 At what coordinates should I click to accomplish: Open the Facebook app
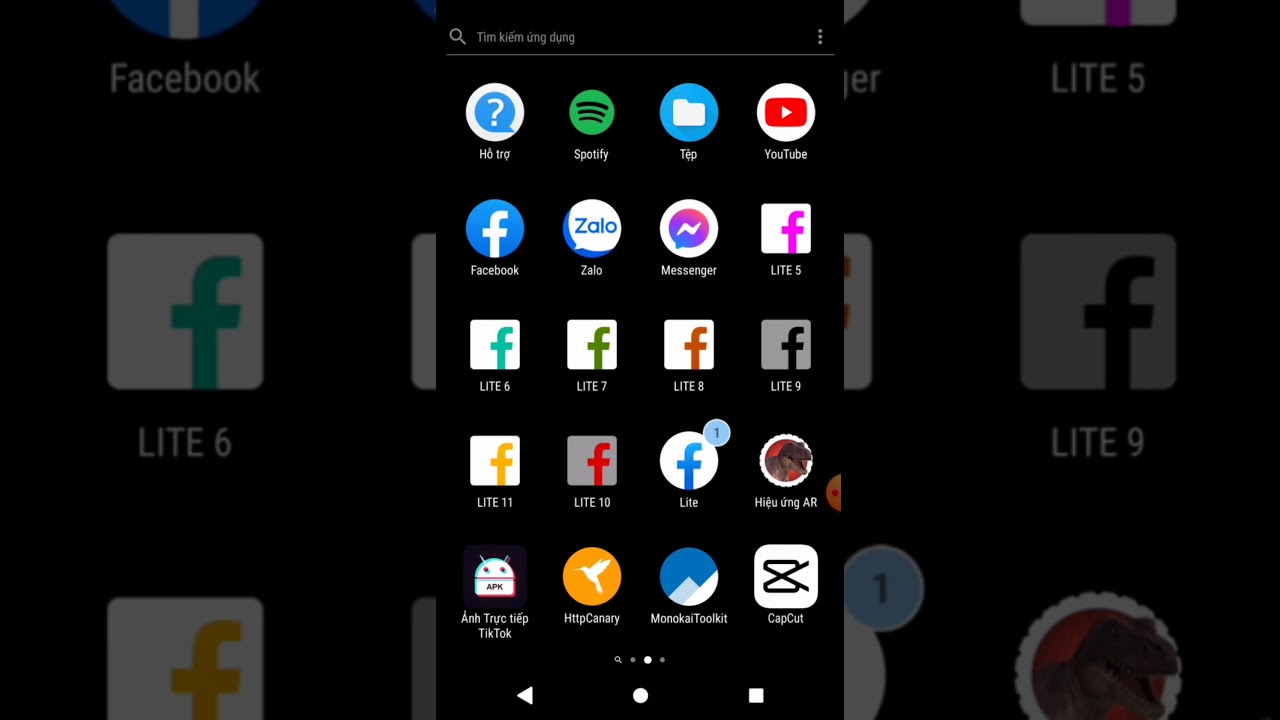coord(495,229)
